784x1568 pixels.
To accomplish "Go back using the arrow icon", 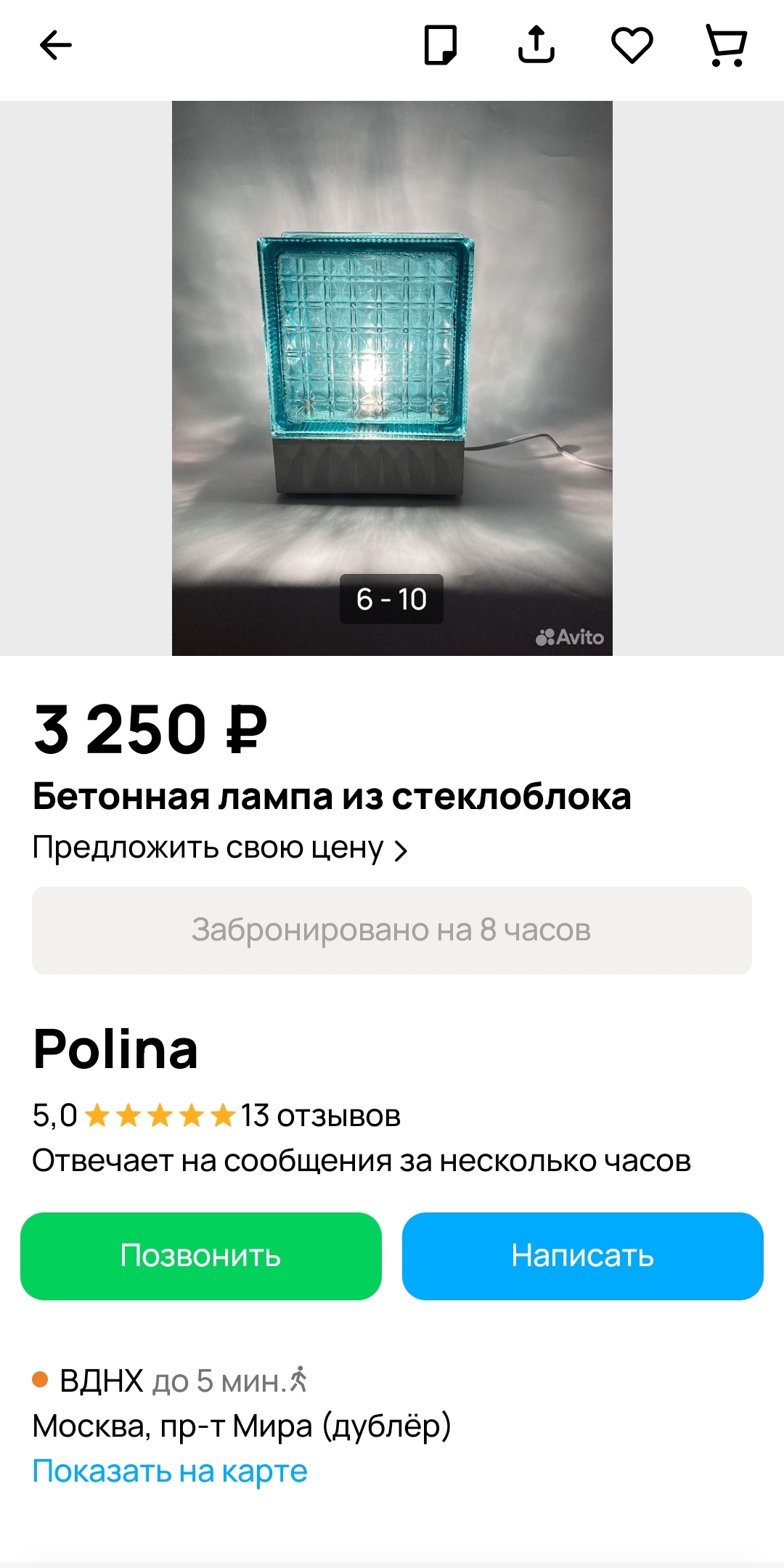I will 56,45.
